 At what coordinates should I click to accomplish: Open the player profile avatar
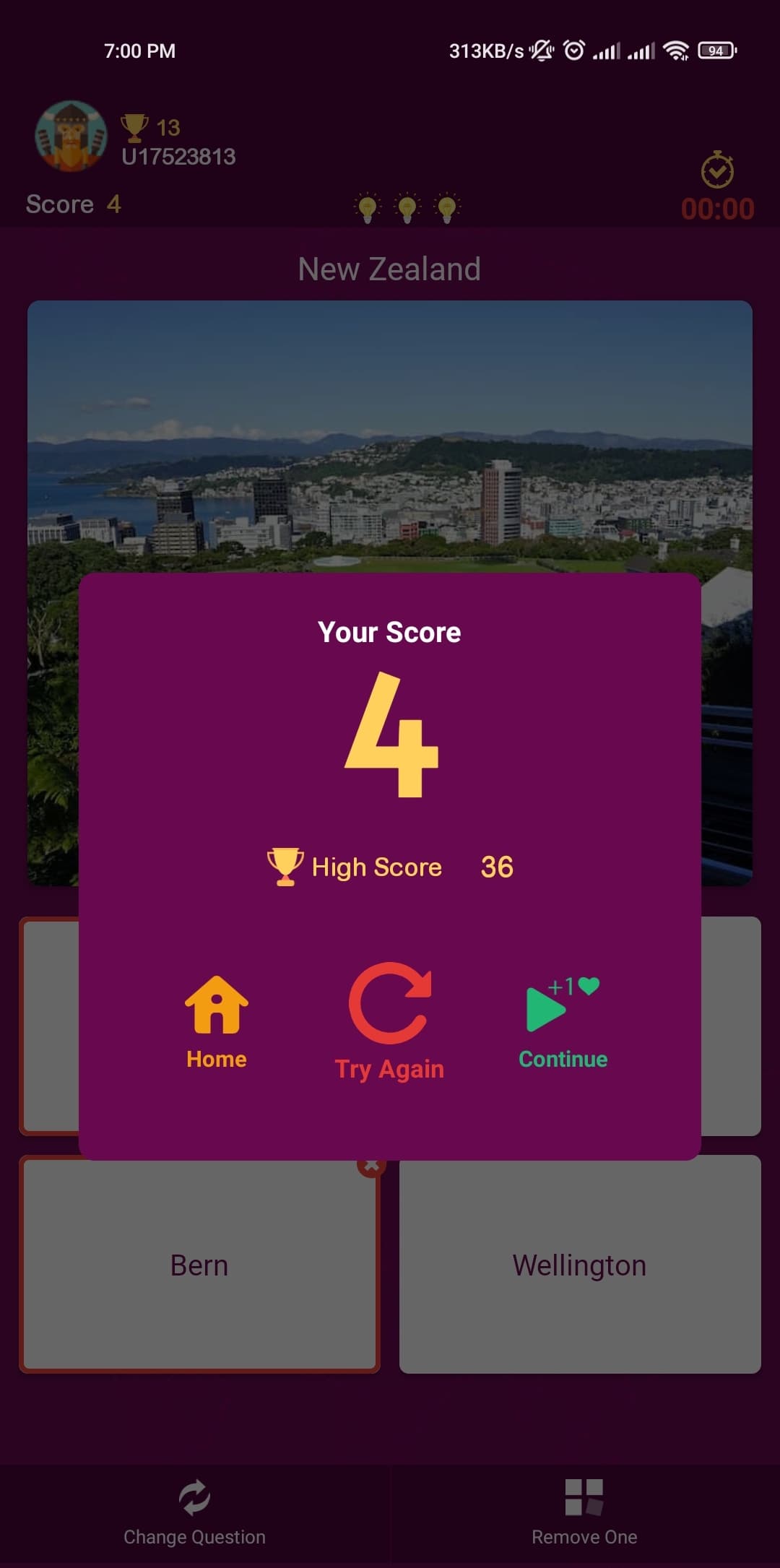click(x=71, y=137)
